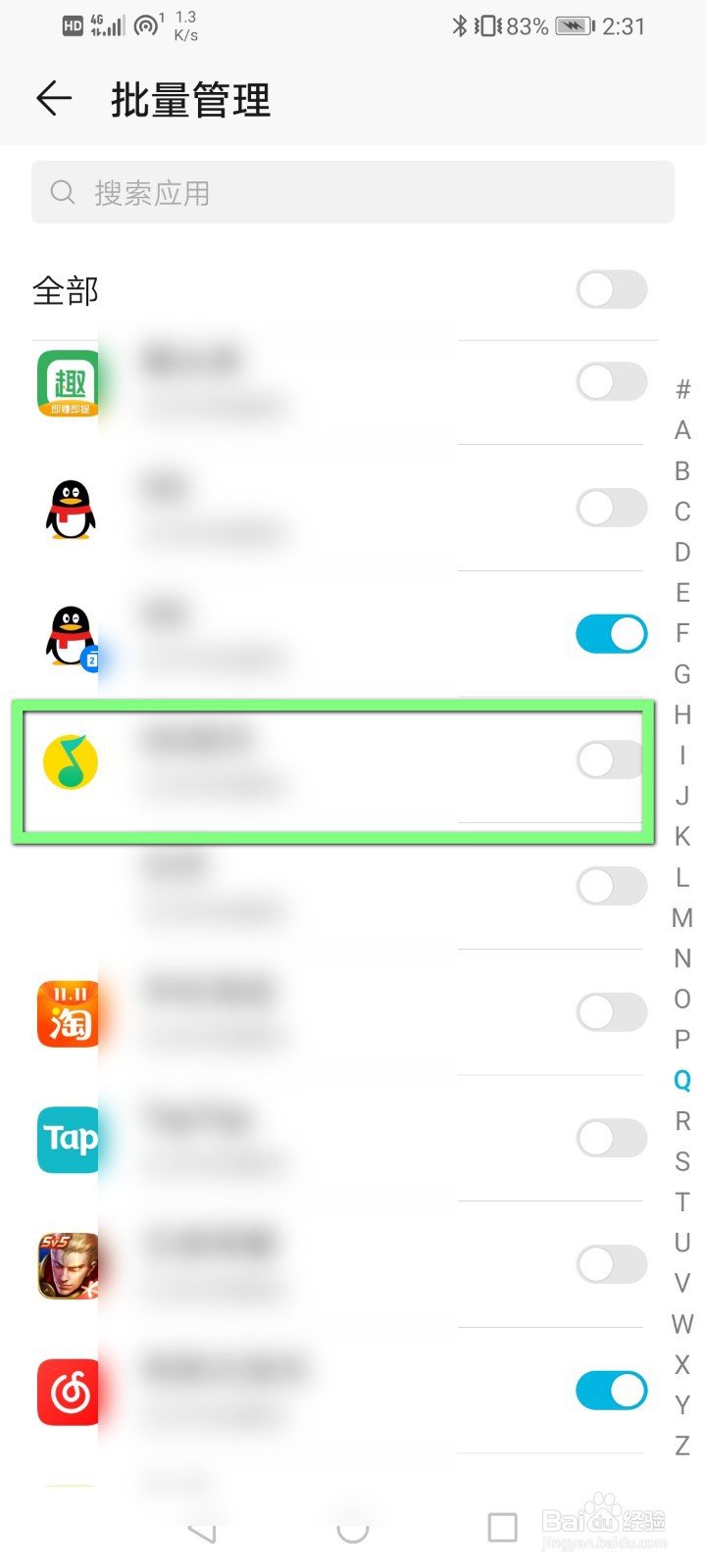Tap the magnifier icon in the search bar
706x1568 pixels.
(62, 192)
